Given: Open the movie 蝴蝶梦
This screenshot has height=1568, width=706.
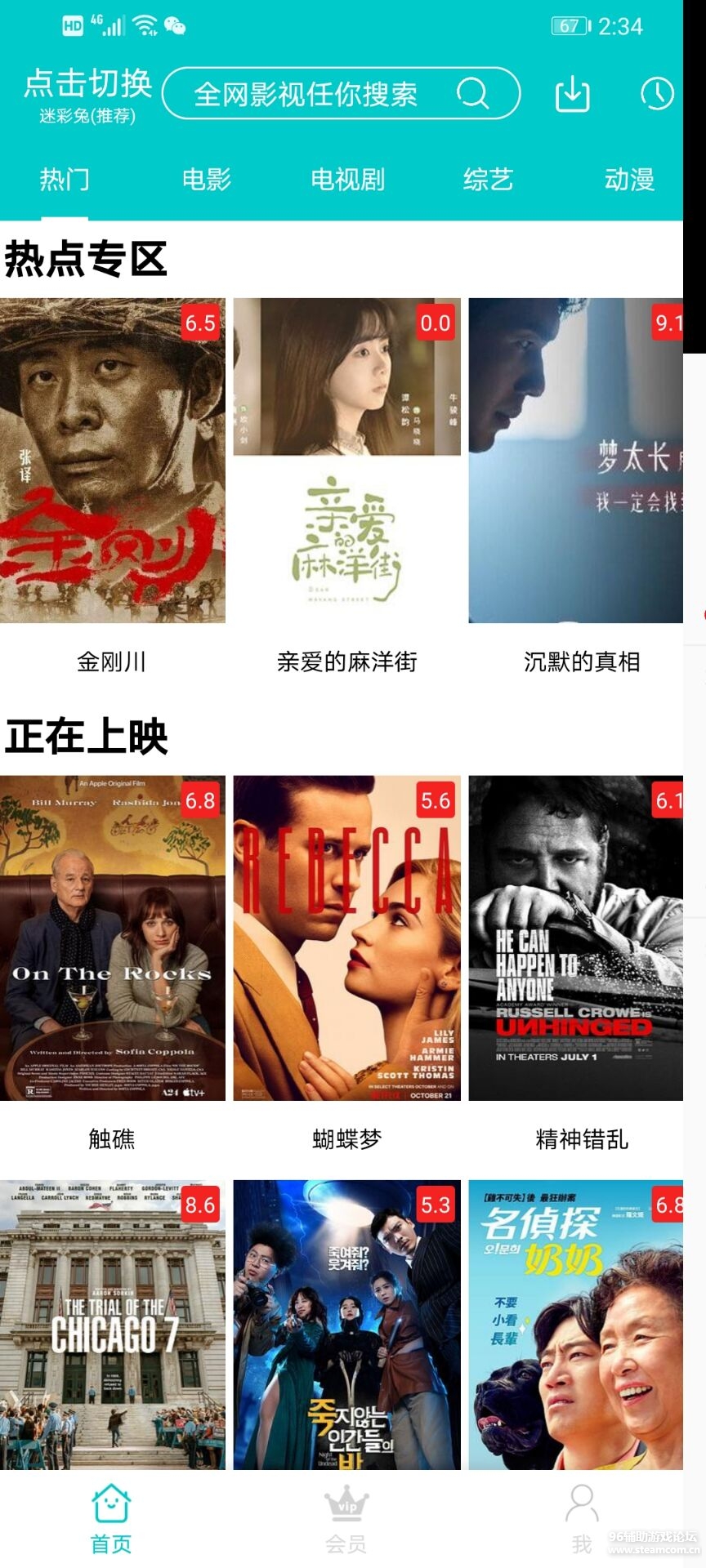Looking at the screenshot, I should 346,938.
